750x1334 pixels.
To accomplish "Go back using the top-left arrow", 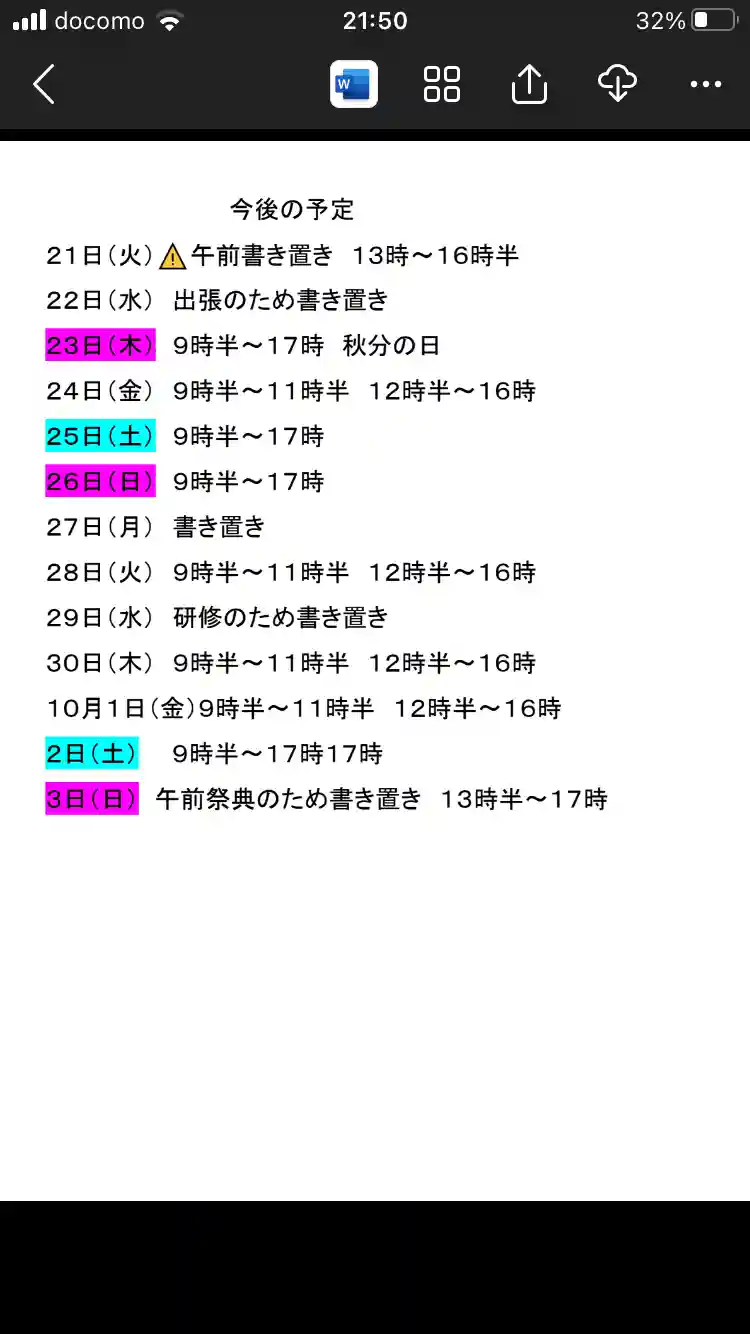I will coord(43,85).
